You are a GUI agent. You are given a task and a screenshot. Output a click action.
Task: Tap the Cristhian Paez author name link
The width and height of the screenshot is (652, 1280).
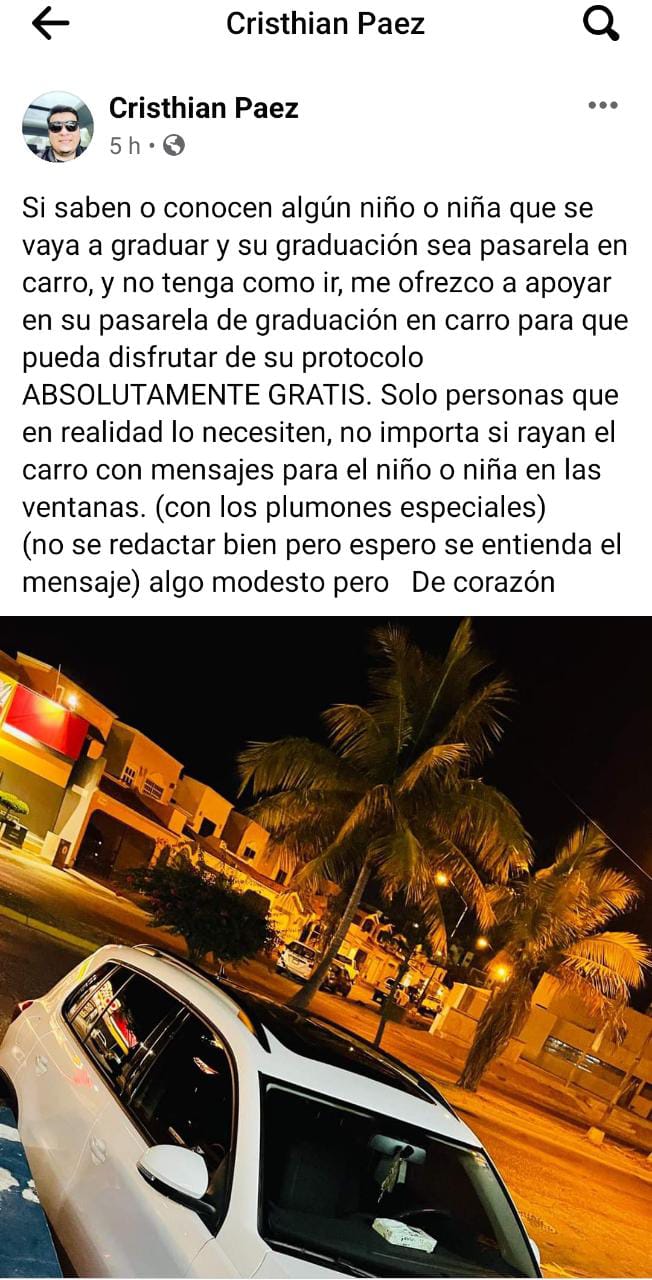(203, 108)
